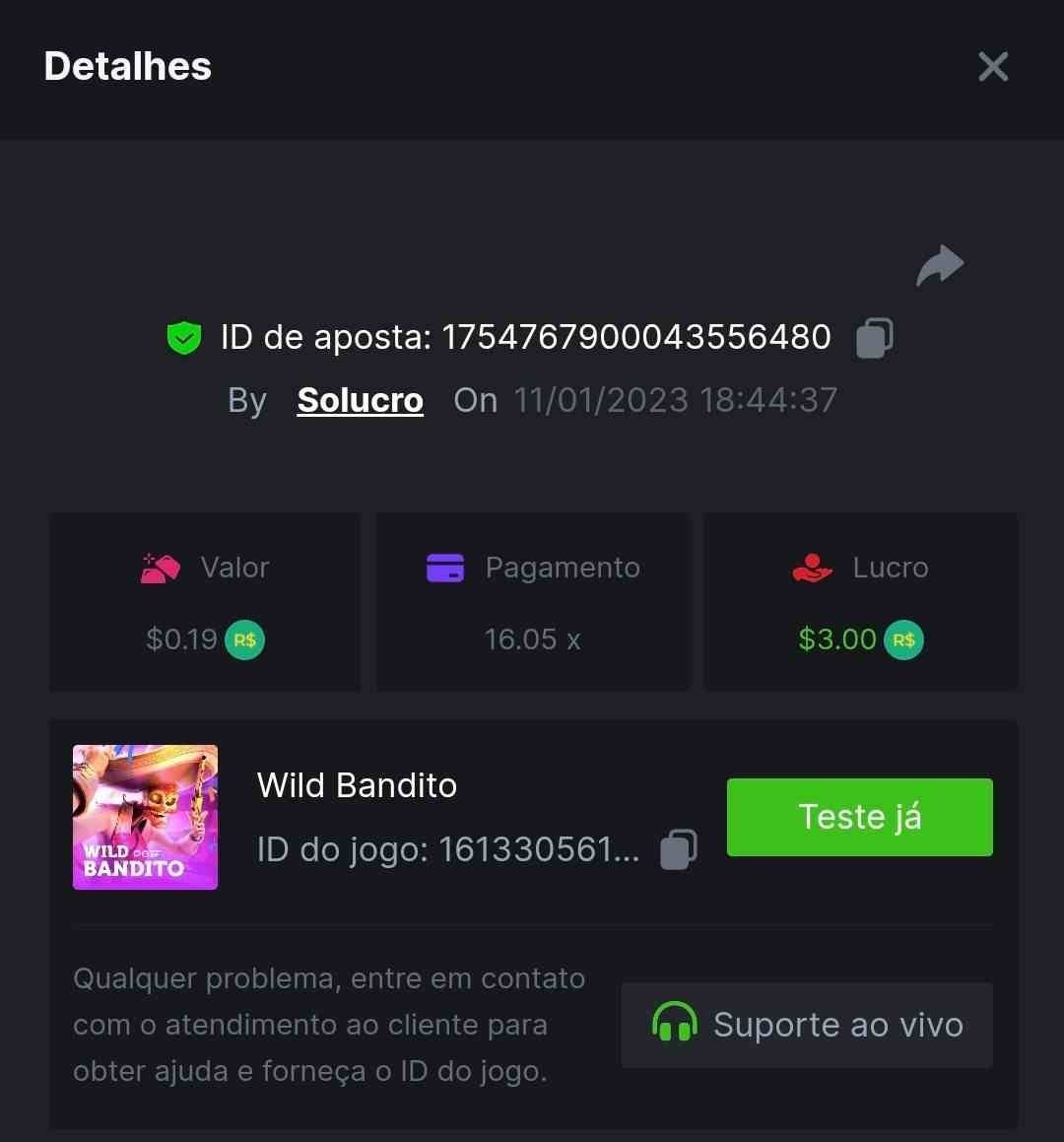Open the Wild Bandito game thumbnail
The height and width of the screenshot is (1142, 1064).
coord(145,817)
